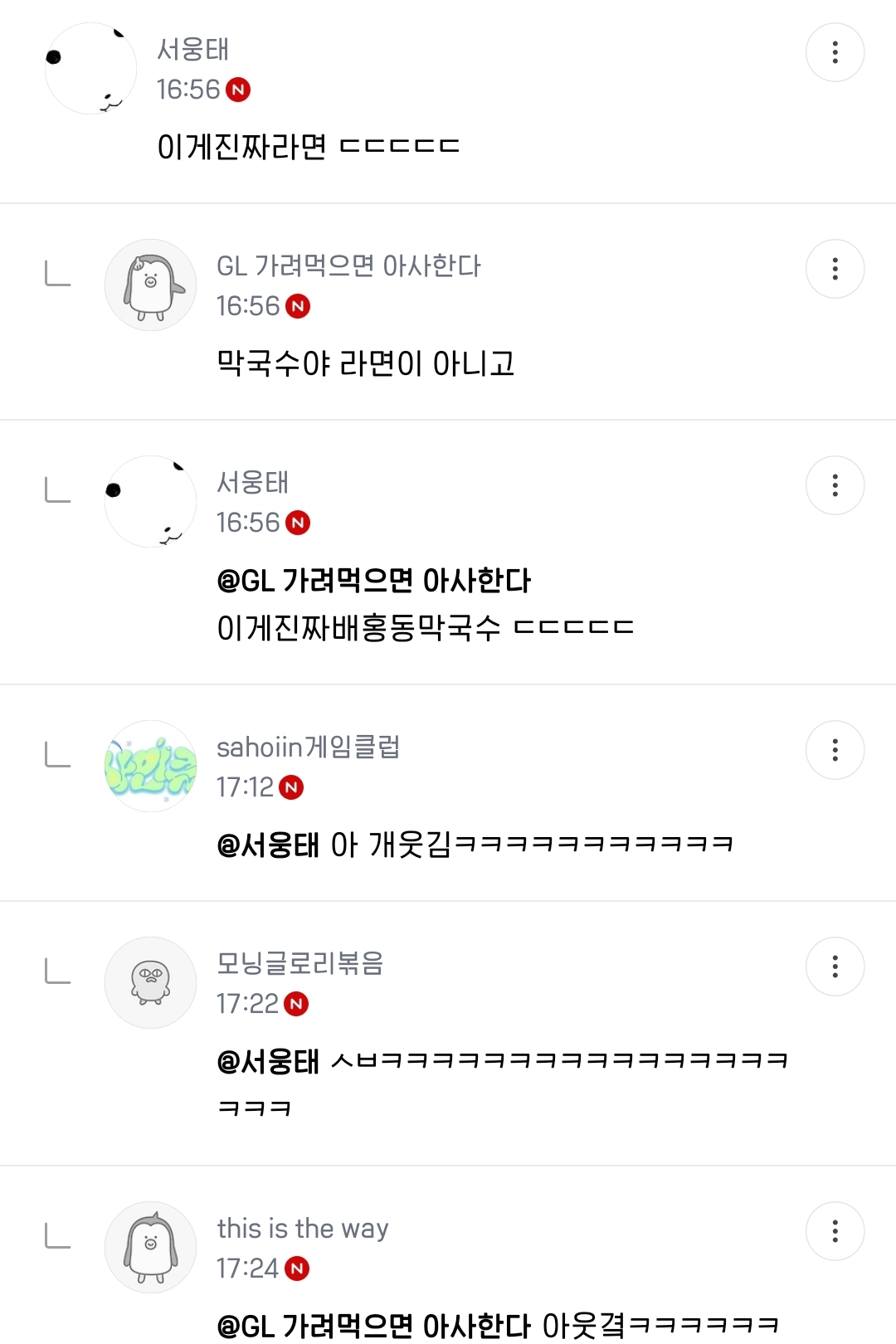The image size is (896, 1344).
Task: Tap @서웅태 mention in 모닝글로리볶음's reply
Action: (x=268, y=1062)
